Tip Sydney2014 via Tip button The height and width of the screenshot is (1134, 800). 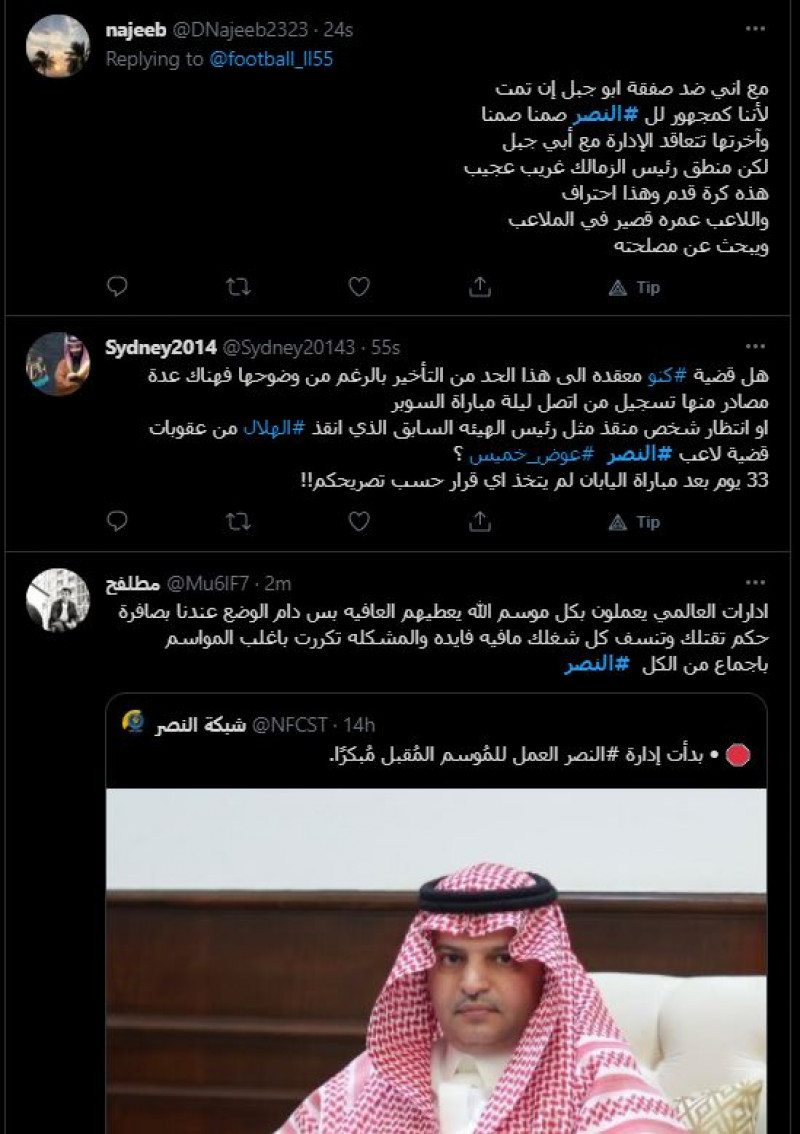point(634,521)
